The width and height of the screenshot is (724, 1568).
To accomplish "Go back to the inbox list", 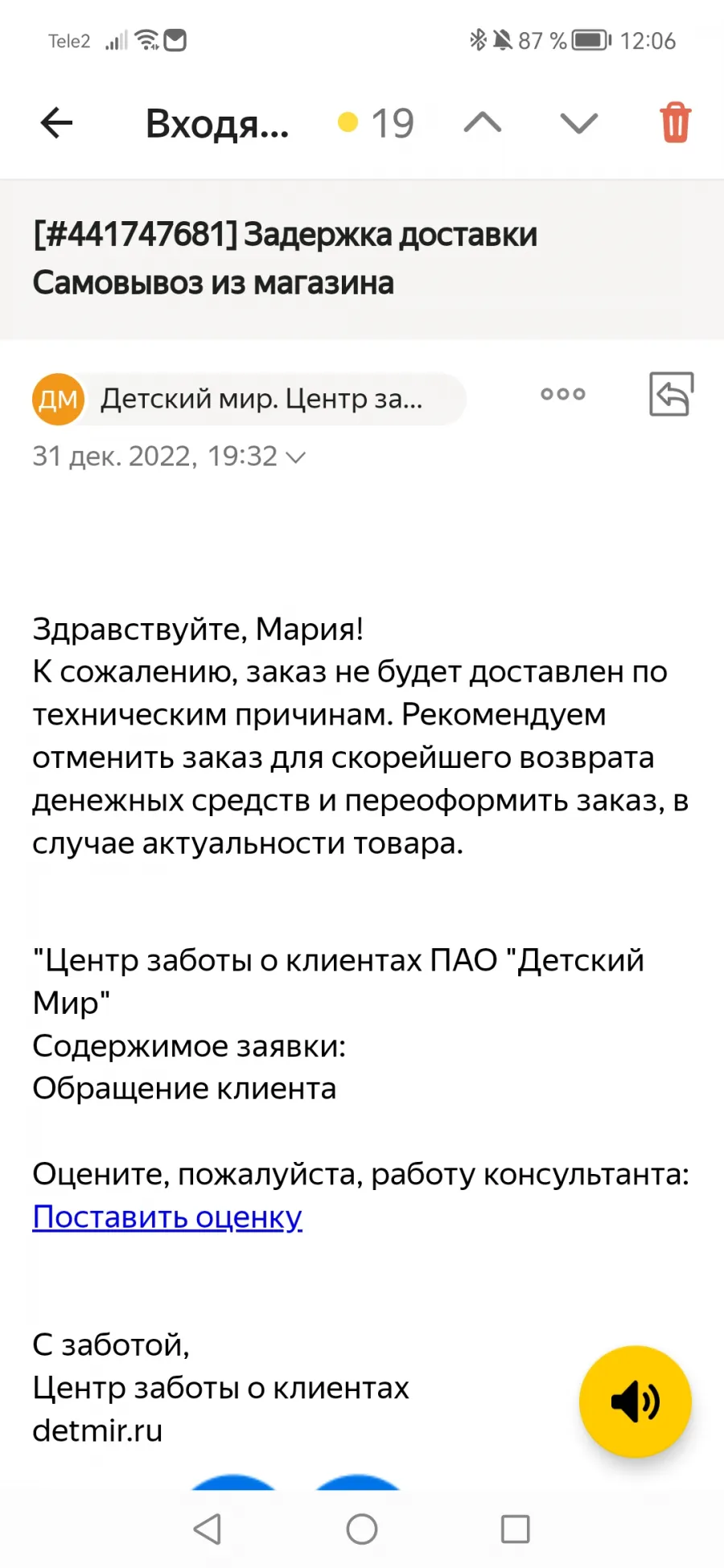I will coord(56,123).
